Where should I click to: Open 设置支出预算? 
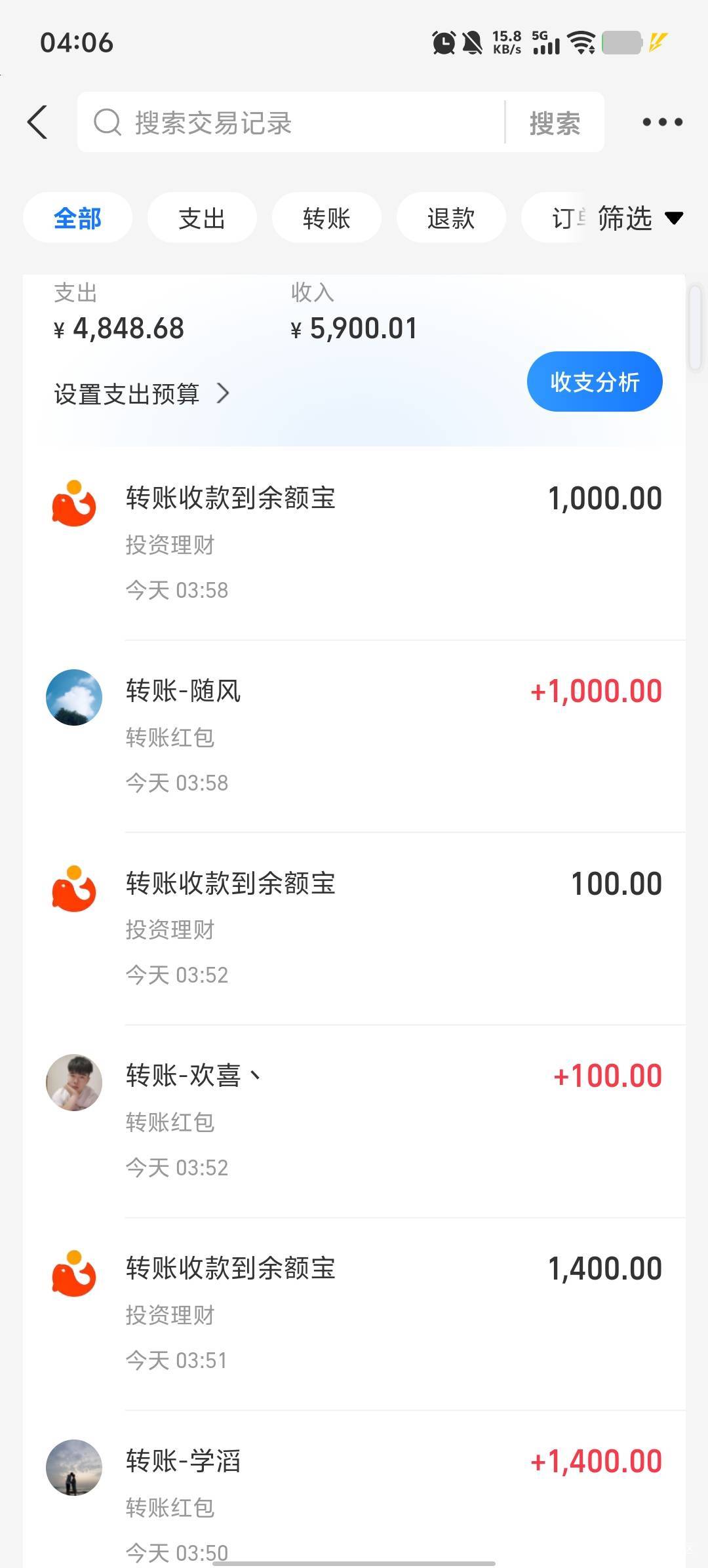pyautogui.click(x=142, y=394)
